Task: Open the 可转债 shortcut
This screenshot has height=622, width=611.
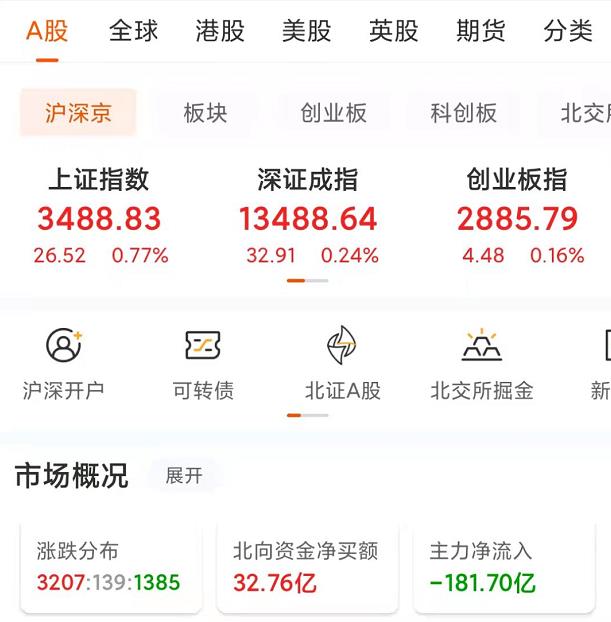Action: 203,365
